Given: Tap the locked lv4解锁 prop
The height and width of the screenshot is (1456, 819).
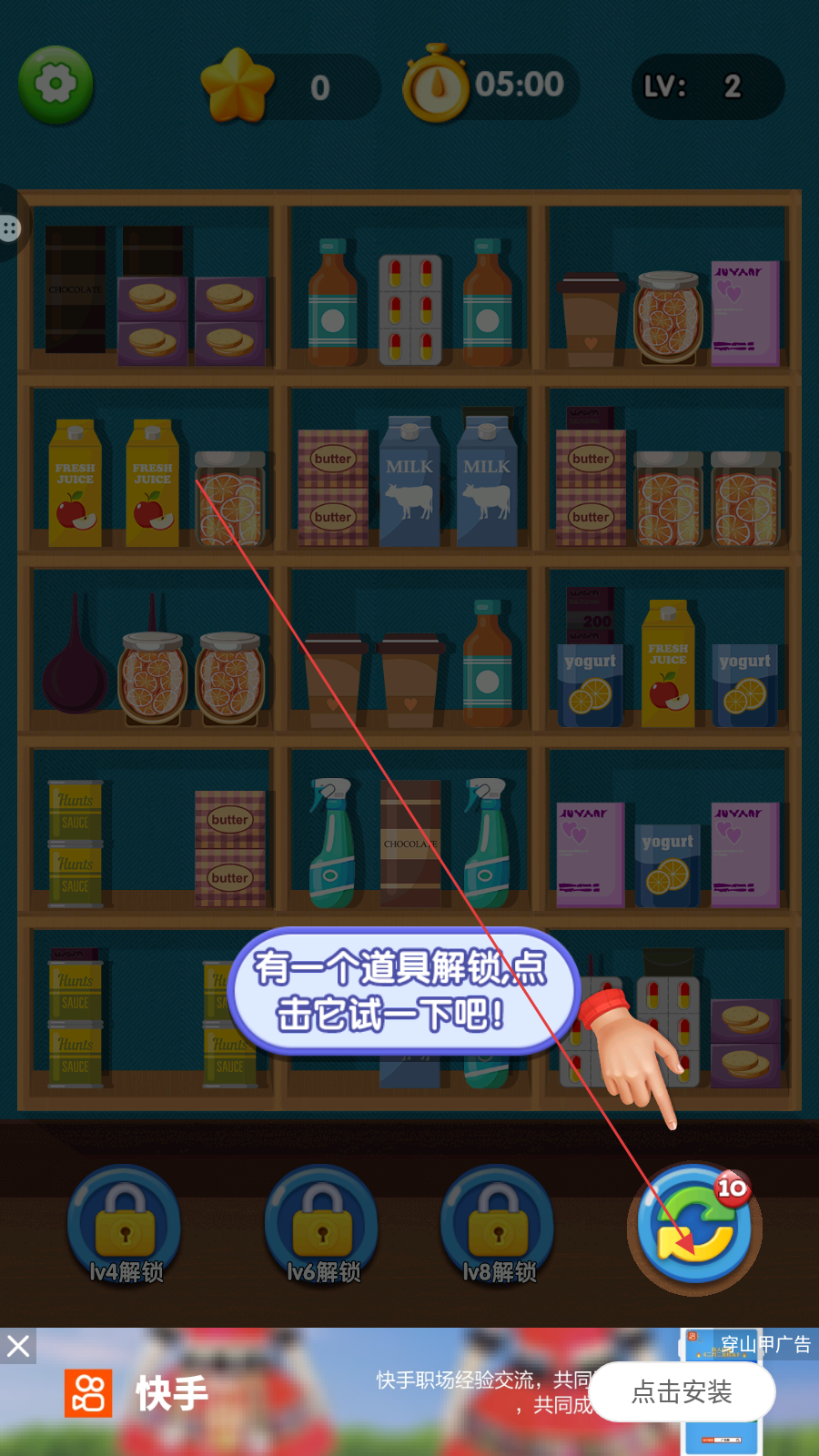Looking at the screenshot, I should coord(125,1226).
